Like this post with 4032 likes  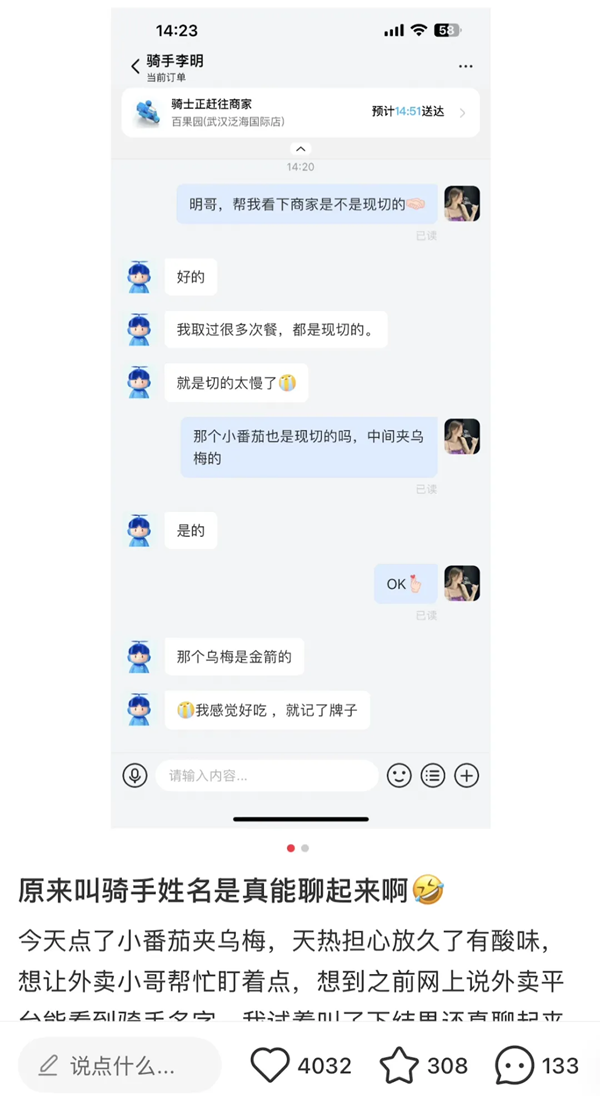point(270,1066)
